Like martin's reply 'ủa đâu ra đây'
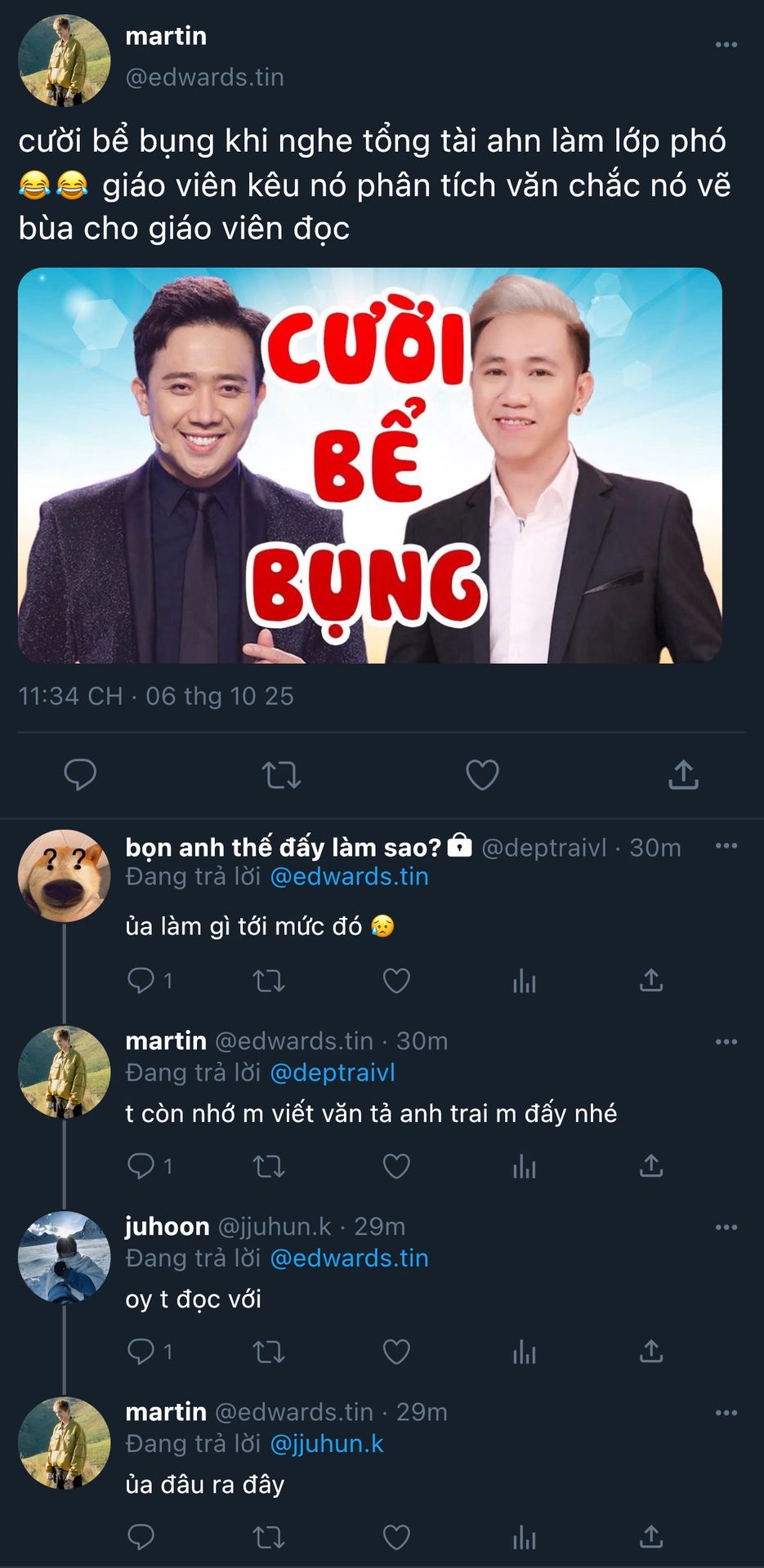 (x=396, y=1537)
